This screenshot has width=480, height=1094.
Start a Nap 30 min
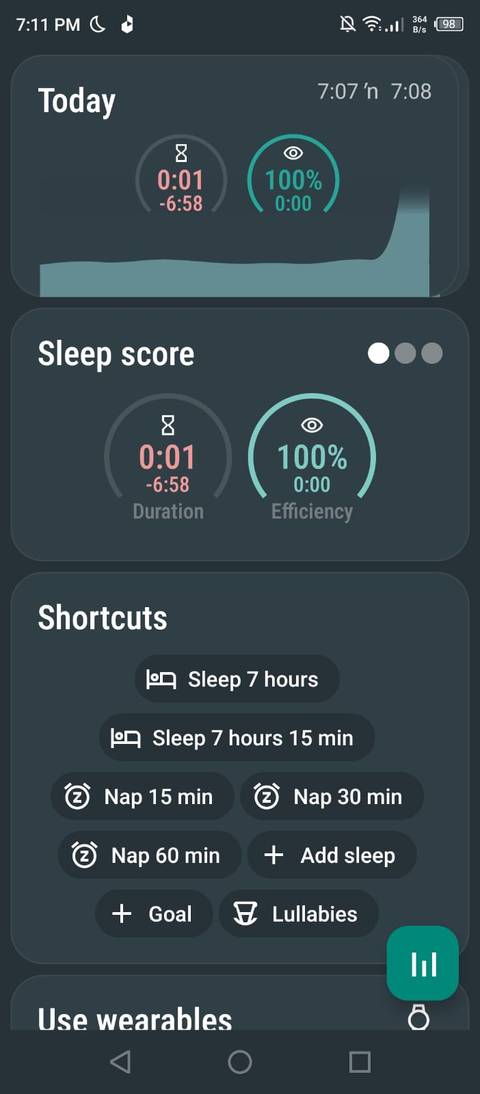point(331,796)
